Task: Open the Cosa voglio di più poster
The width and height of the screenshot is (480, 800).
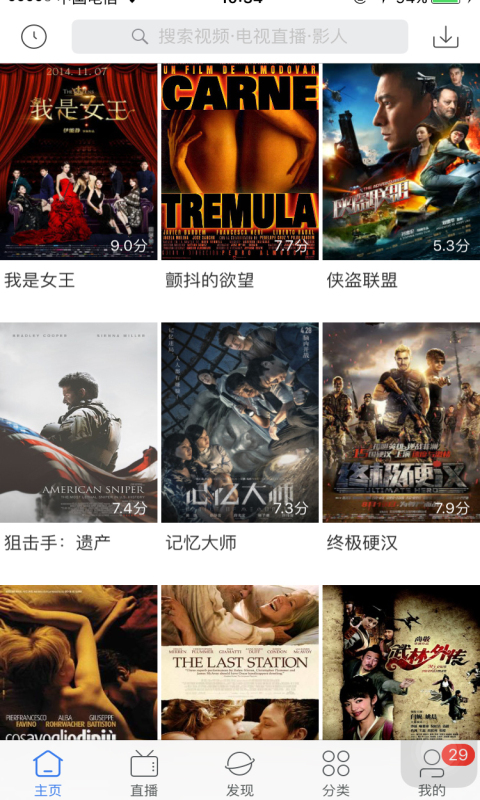Action: tap(79, 662)
